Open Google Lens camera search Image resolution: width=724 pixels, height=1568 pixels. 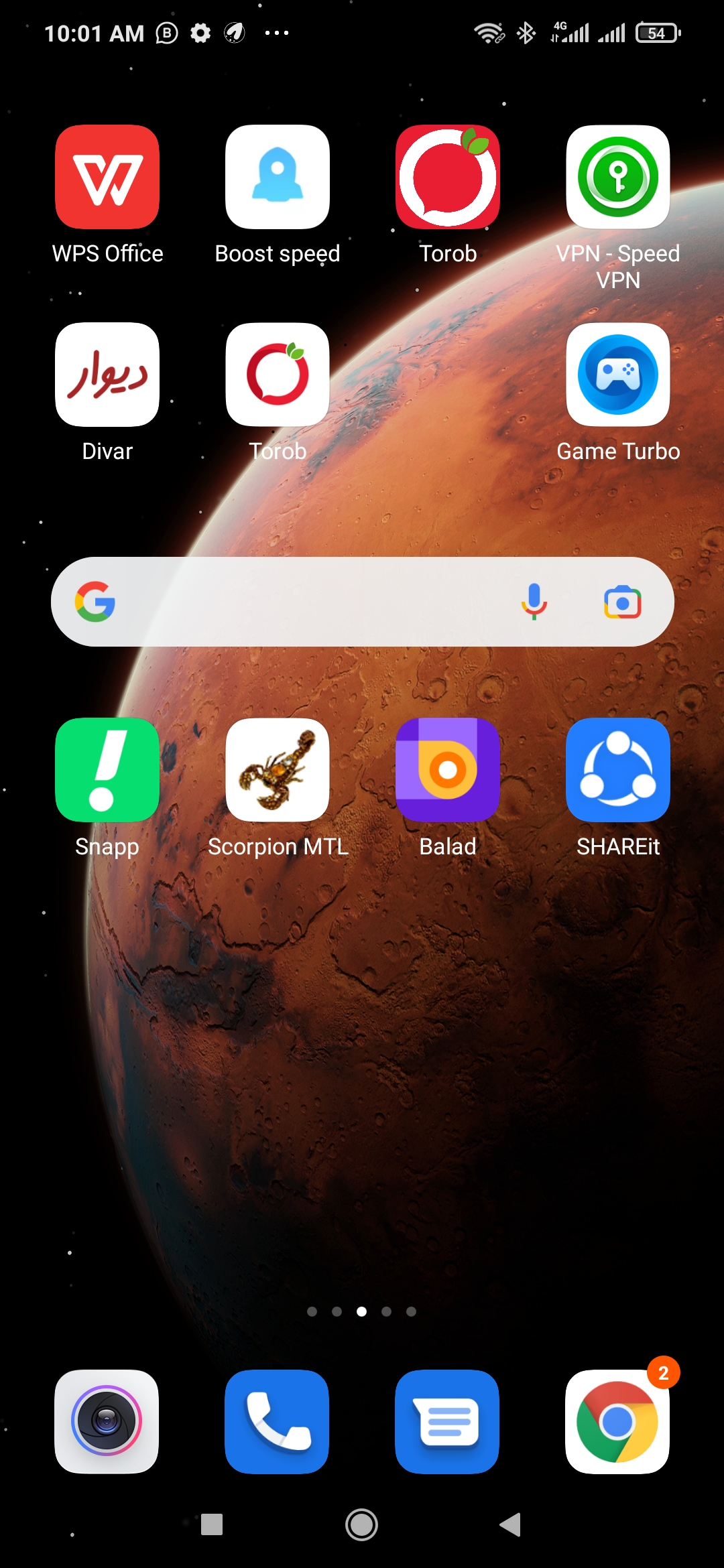pyautogui.click(x=622, y=602)
